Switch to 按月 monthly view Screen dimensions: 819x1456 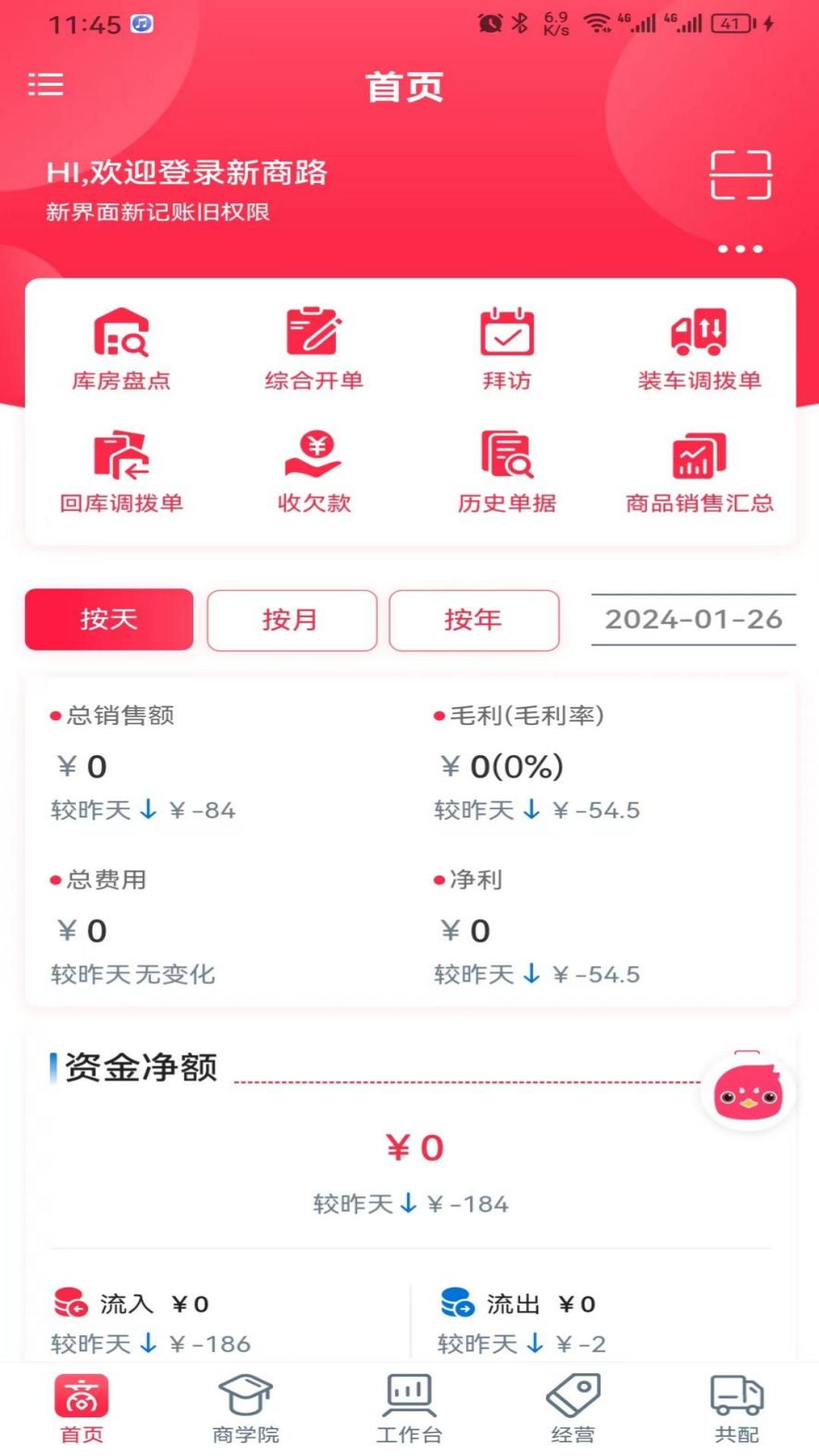click(x=291, y=620)
